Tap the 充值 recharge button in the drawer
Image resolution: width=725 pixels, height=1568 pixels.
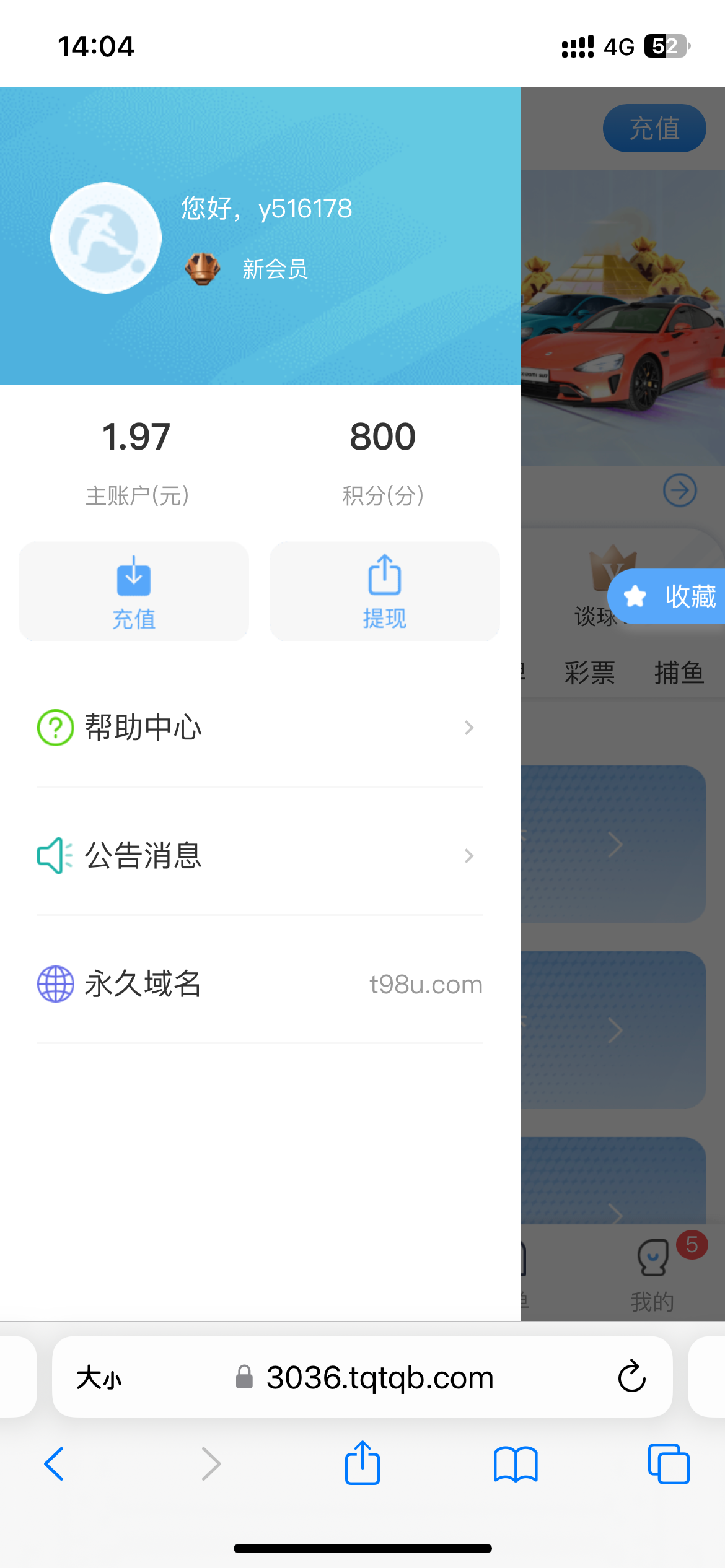tap(134, 591)
